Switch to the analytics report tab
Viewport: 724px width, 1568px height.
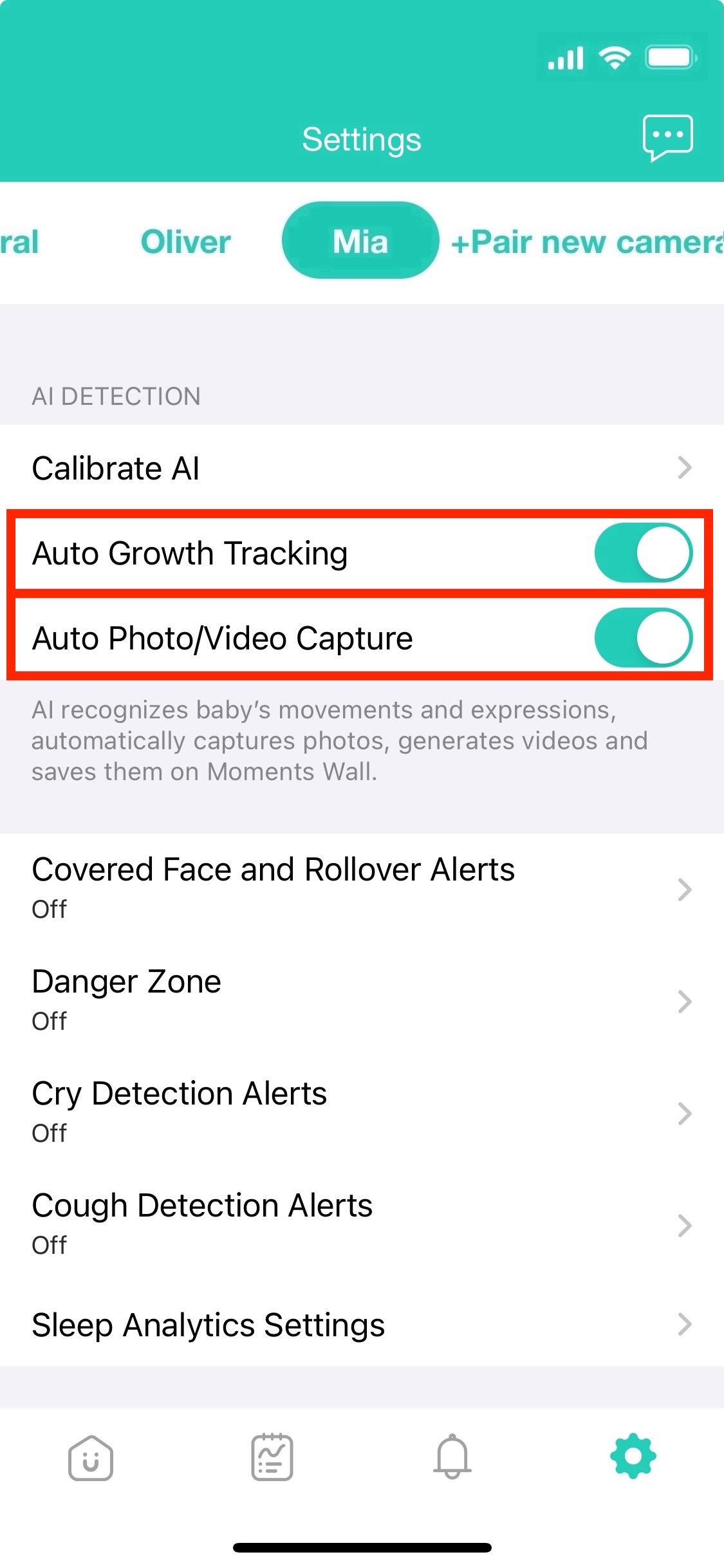click(272, 1457)
